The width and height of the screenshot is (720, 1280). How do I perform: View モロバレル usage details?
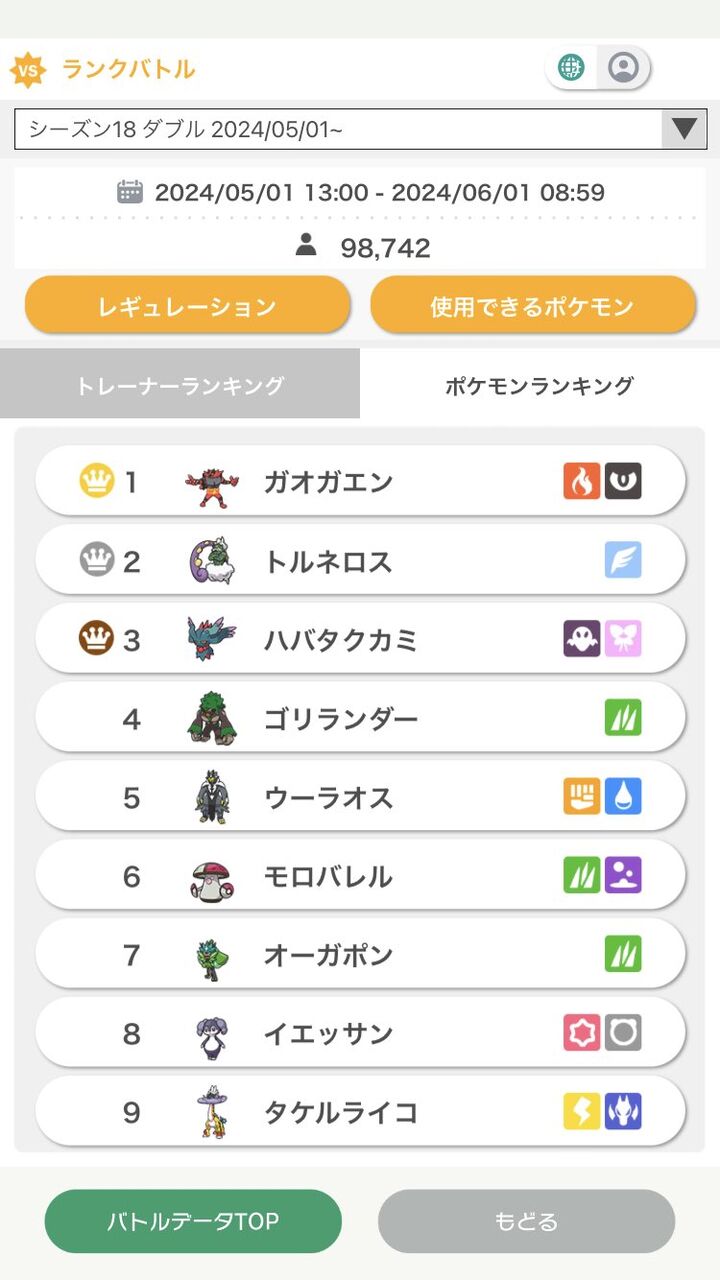click(360, 876)
